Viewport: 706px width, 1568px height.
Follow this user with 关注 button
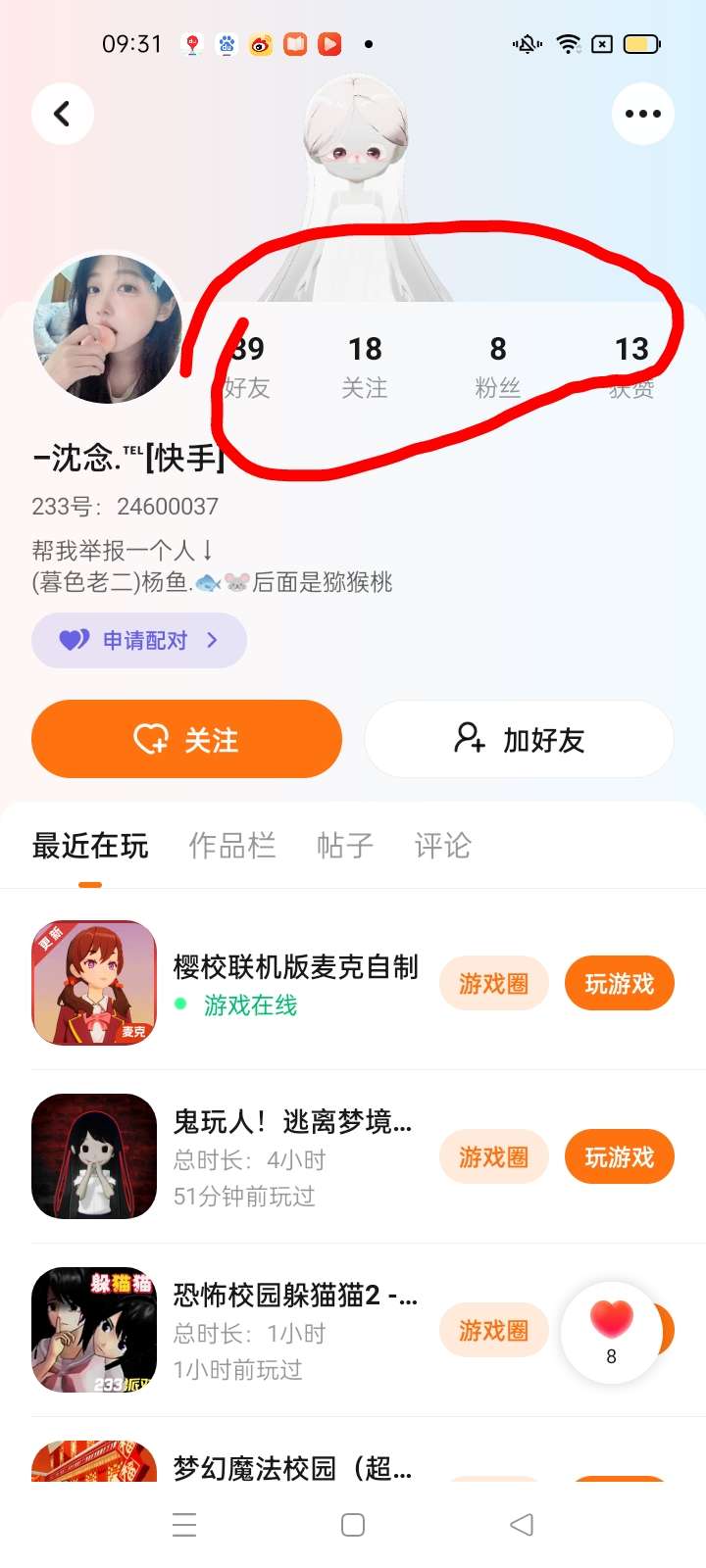click(x=186, y=739)
